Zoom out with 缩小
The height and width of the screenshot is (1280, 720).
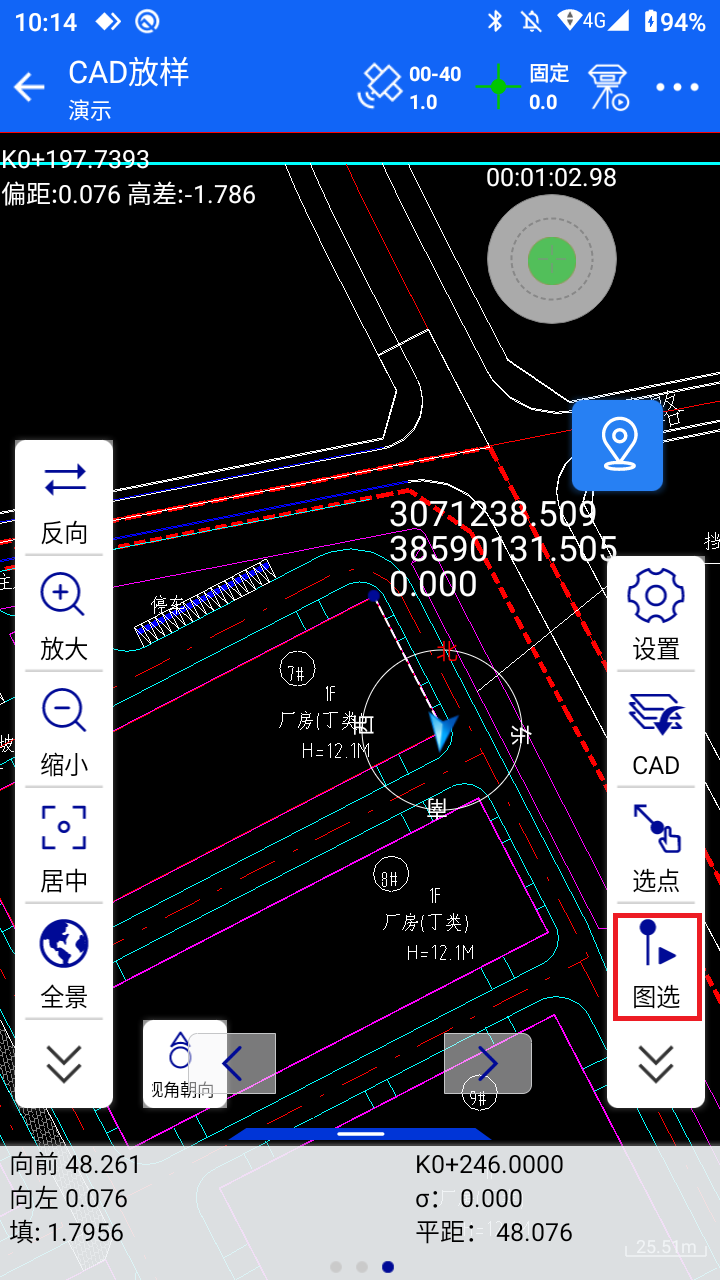point(64,734)
